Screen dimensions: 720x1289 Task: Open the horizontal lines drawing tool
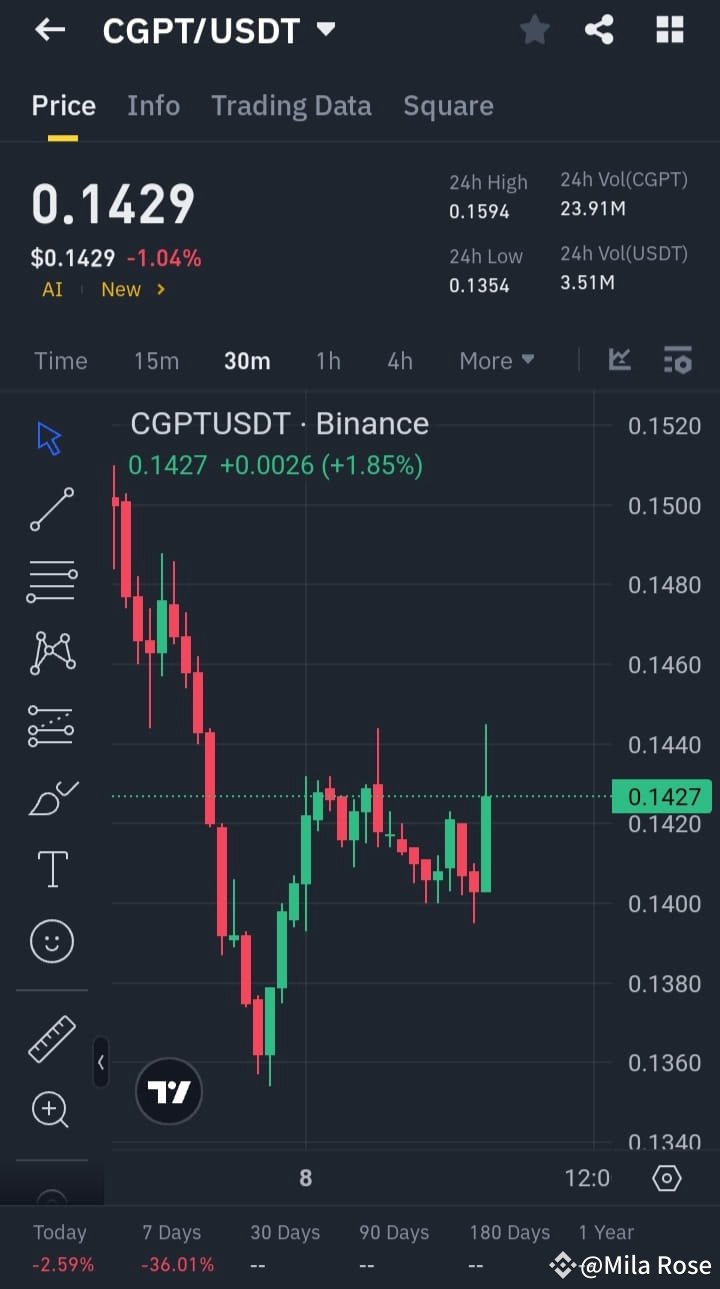point(50,581)
